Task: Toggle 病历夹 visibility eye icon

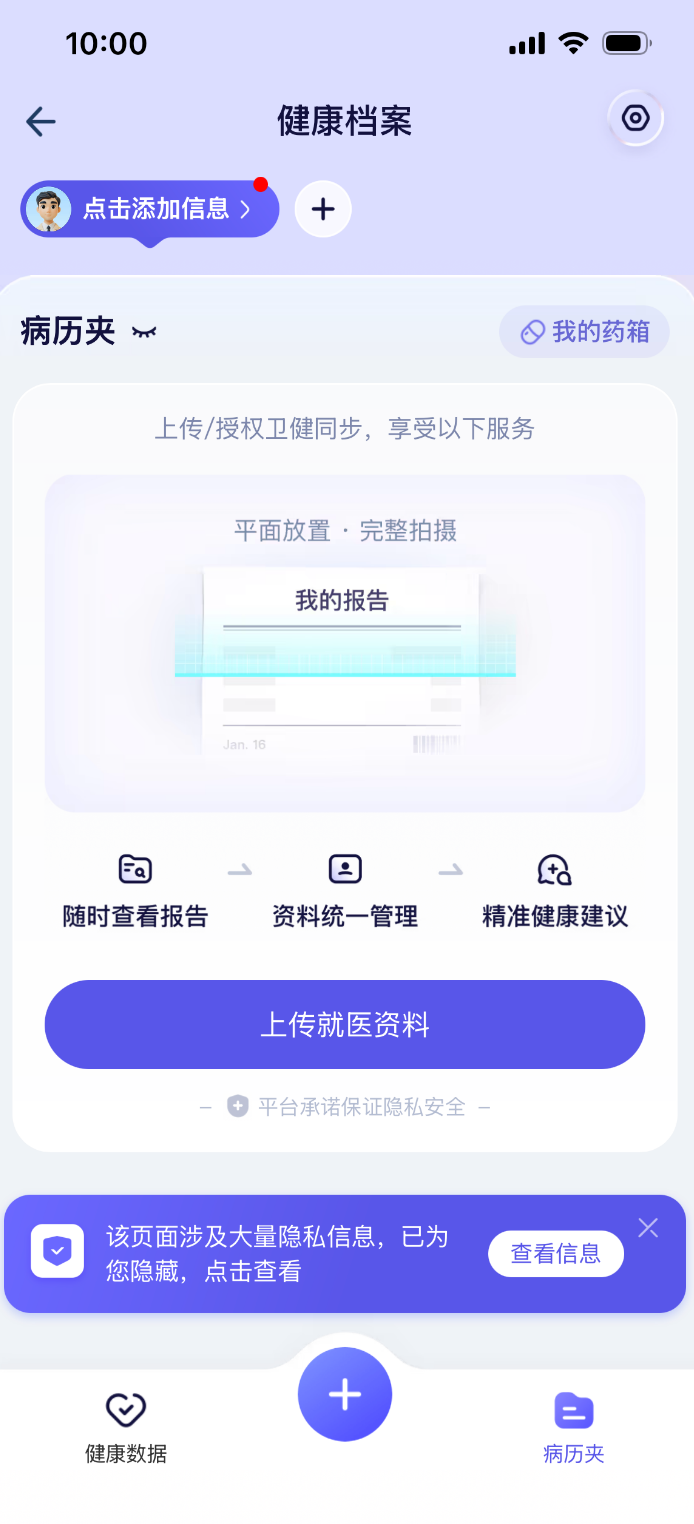Action: tap(145, 332)
